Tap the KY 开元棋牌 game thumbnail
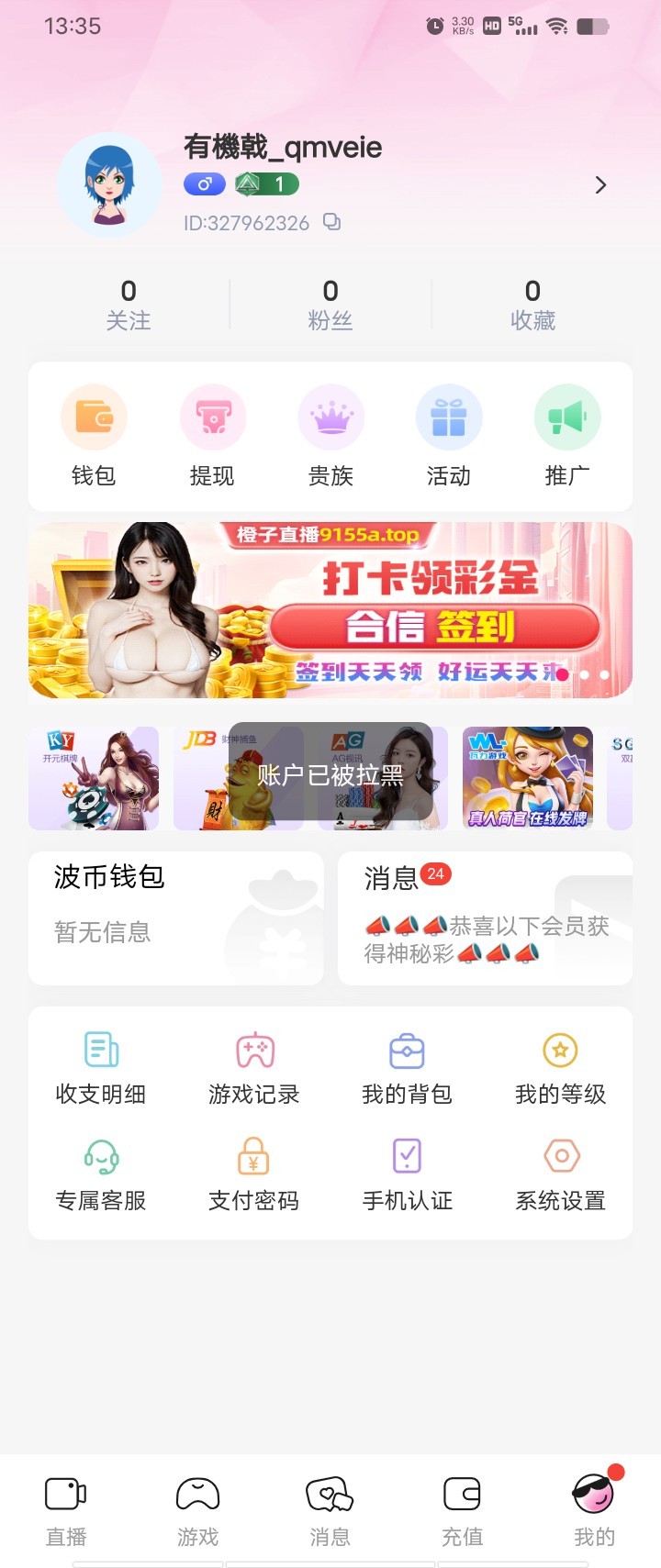The image size is (661, 1568). (94, 777)
